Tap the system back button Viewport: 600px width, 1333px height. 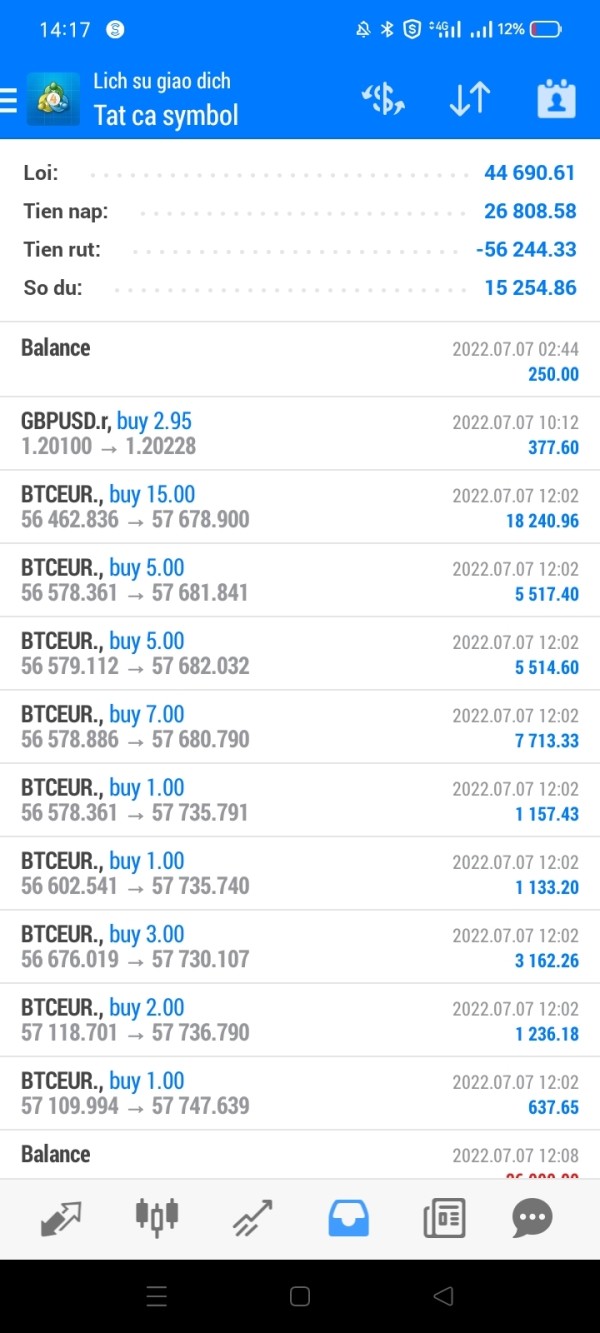tap(443, 1297)
